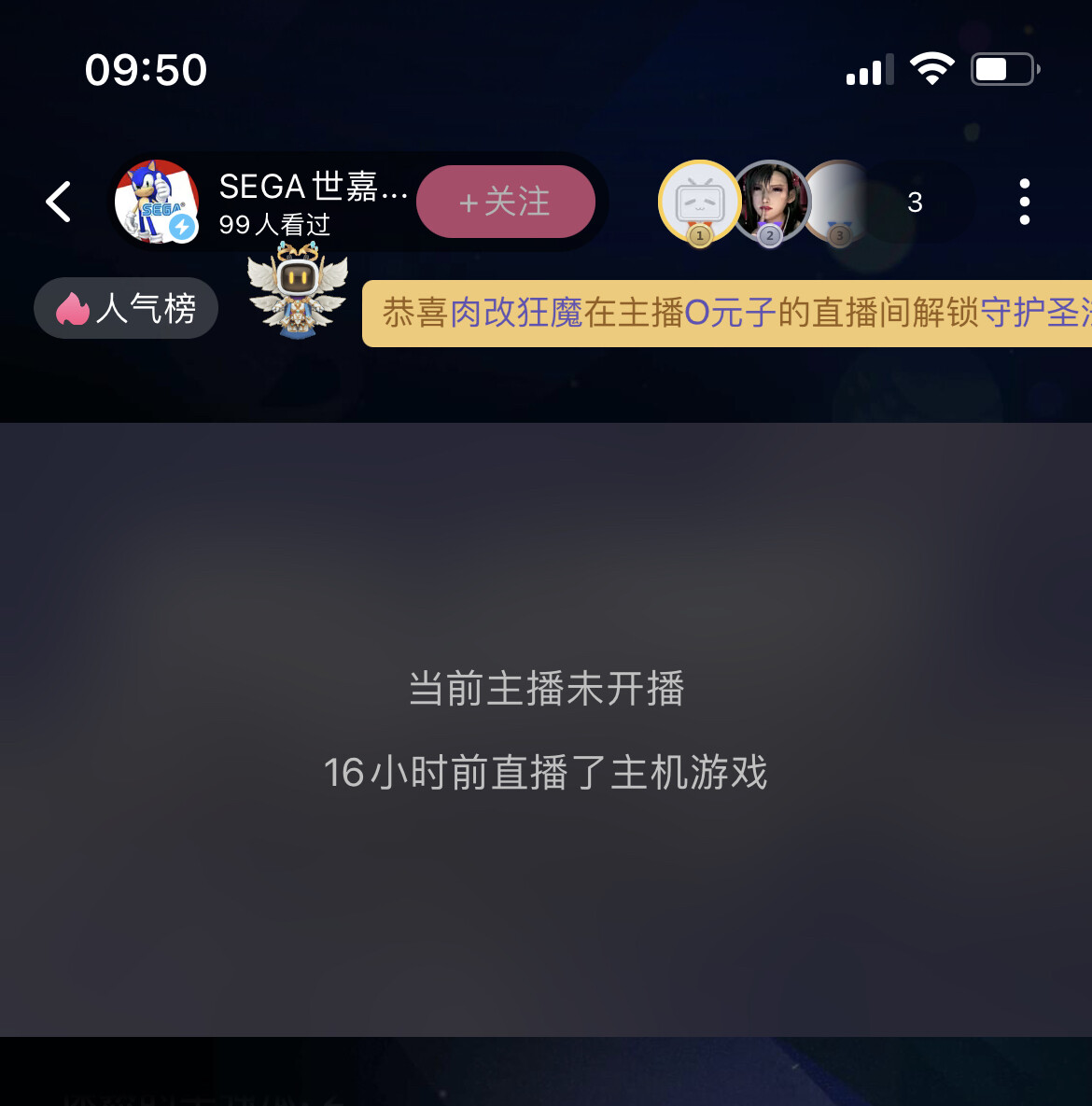
Task: Open the top viewers ranking avatars
Action: (x=771, y=202)
